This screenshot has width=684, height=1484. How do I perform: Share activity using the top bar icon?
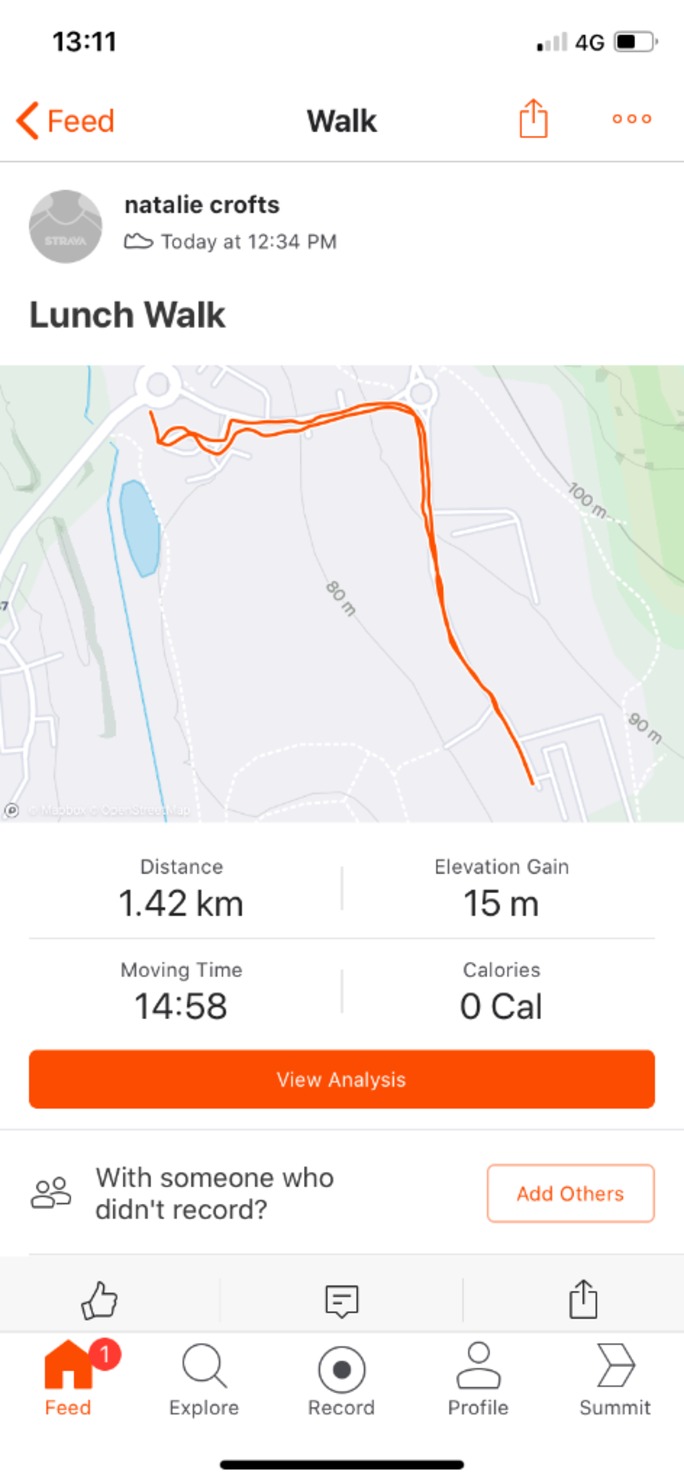534,120
